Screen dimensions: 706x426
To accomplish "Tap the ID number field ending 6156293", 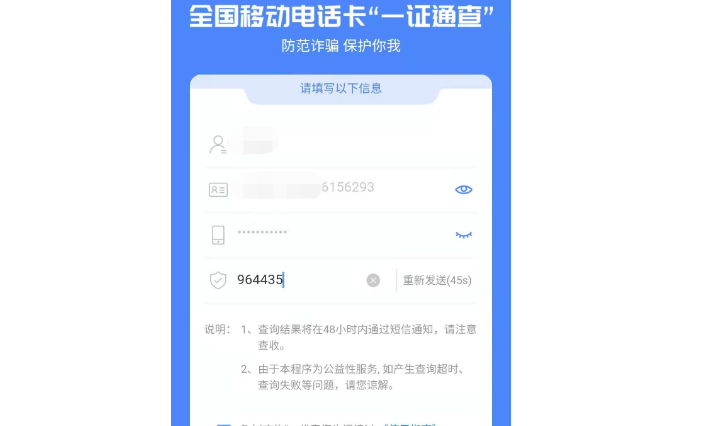I will coord(320,188).
